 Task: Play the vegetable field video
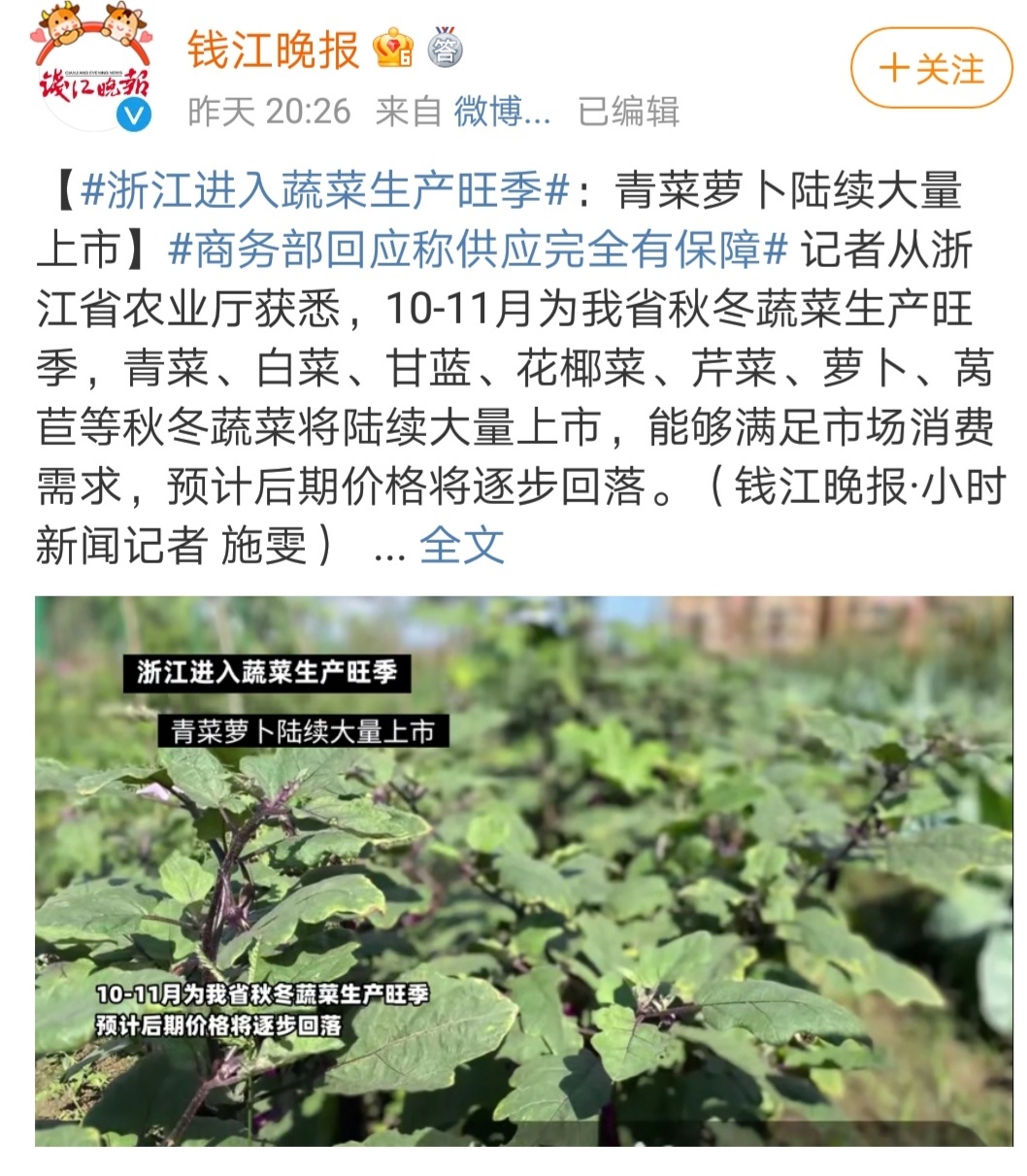[523, 870]
